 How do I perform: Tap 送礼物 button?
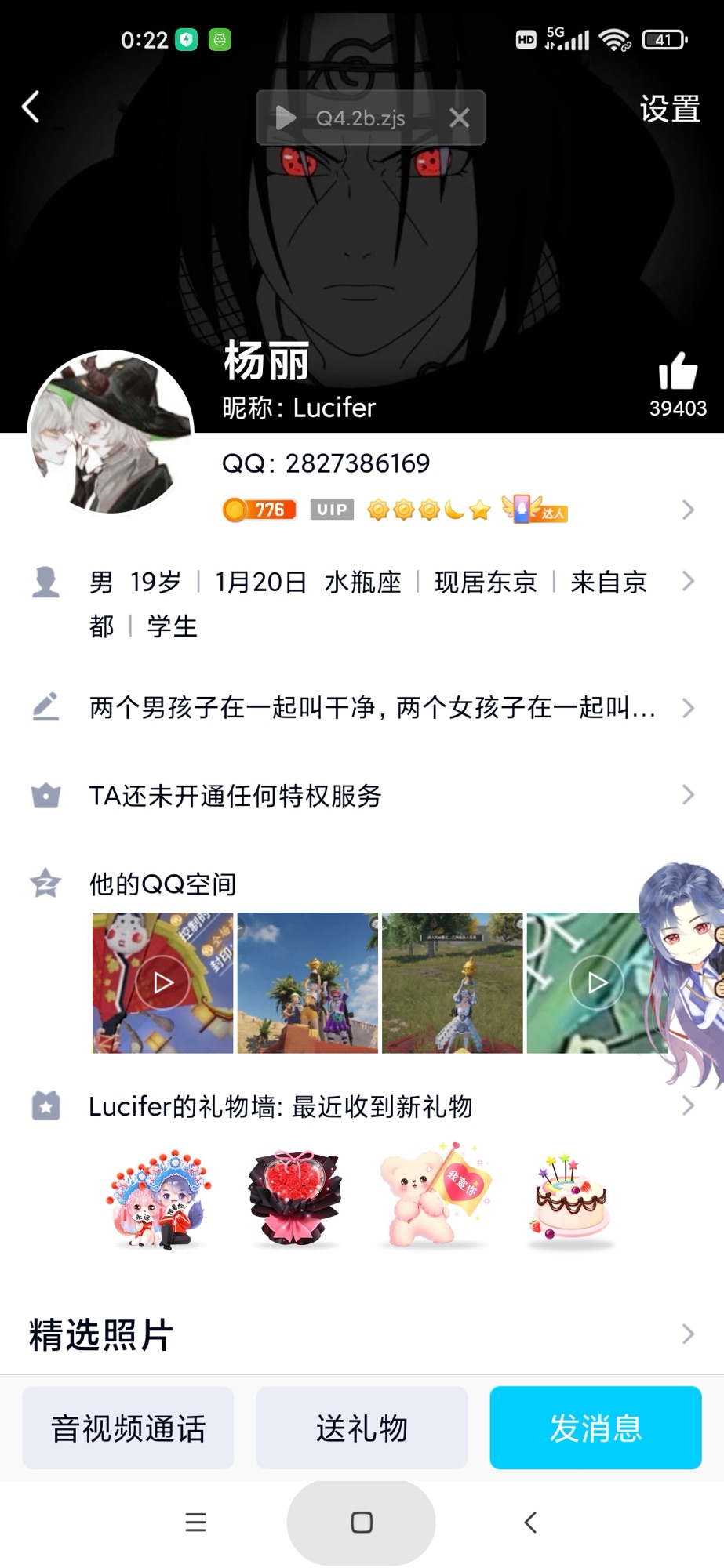[362, 1428]
